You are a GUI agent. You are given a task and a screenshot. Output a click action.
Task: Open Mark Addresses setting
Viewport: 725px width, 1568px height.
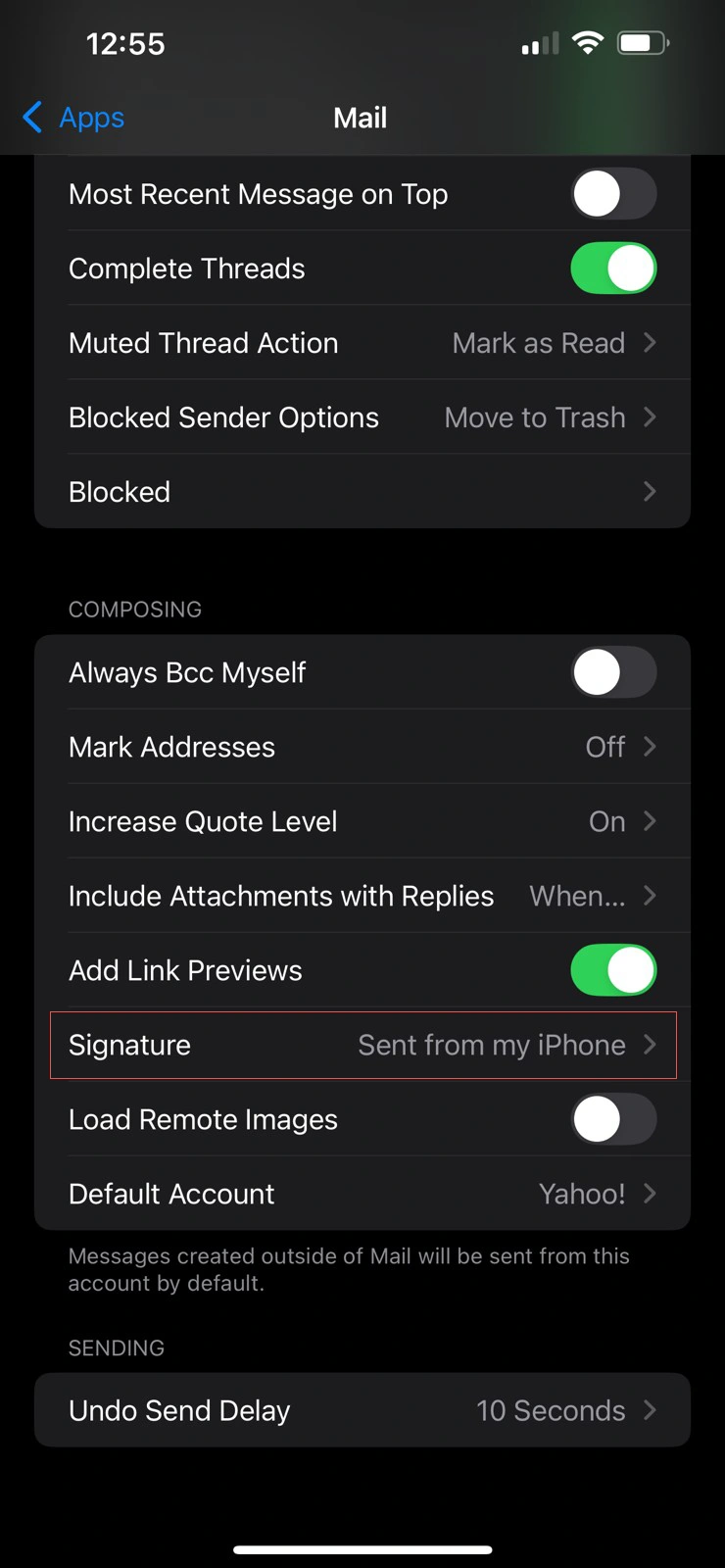tap(362, 747)
